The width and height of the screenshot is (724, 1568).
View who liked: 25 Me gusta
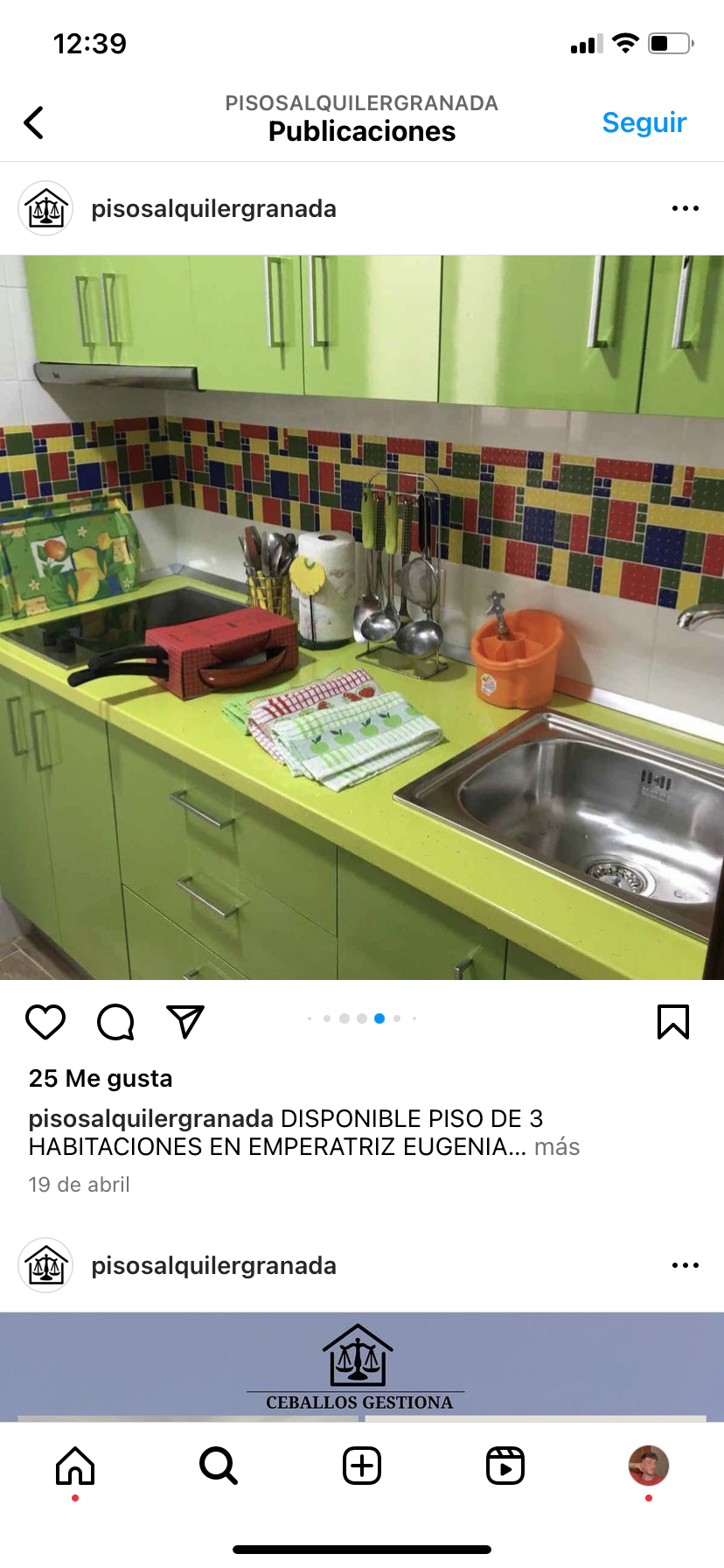pyautogui.click(x=101, y=1078)
